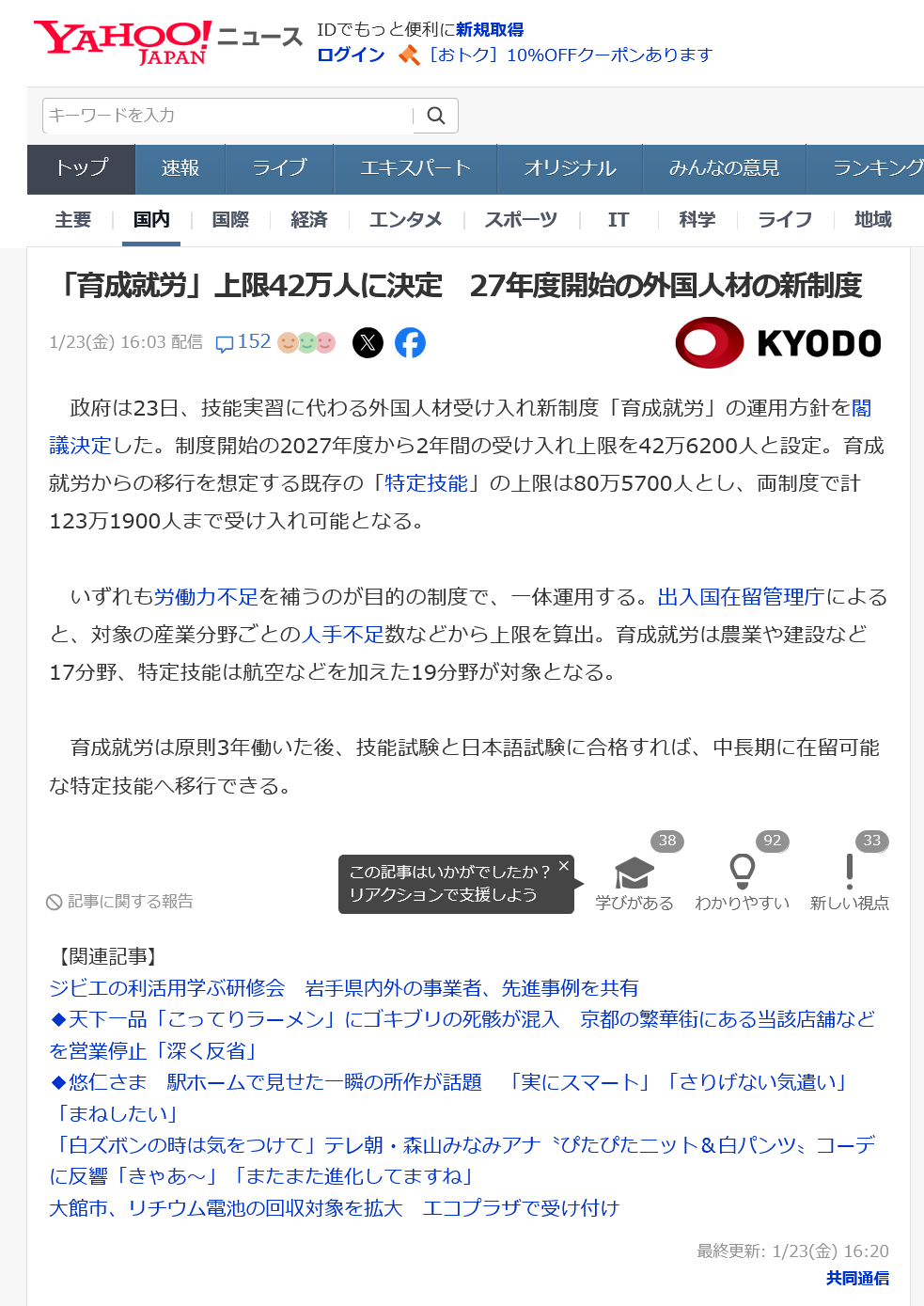Switch to the エキスパート tab
The width and height of the screenshot is (924, 1306).
[x=415, y=168]
